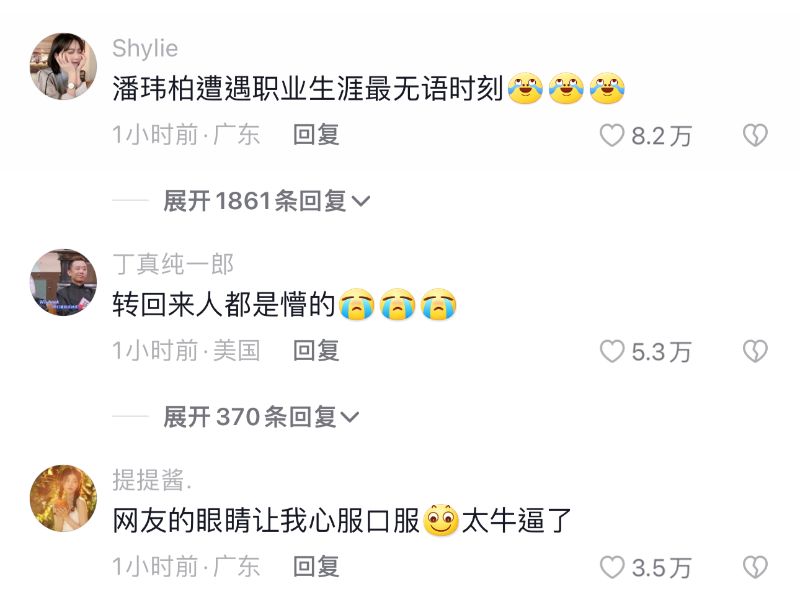The width and height of the screenshot is (800, 607).
Task: Open the username 提提酱.
Action: (150, 481)
